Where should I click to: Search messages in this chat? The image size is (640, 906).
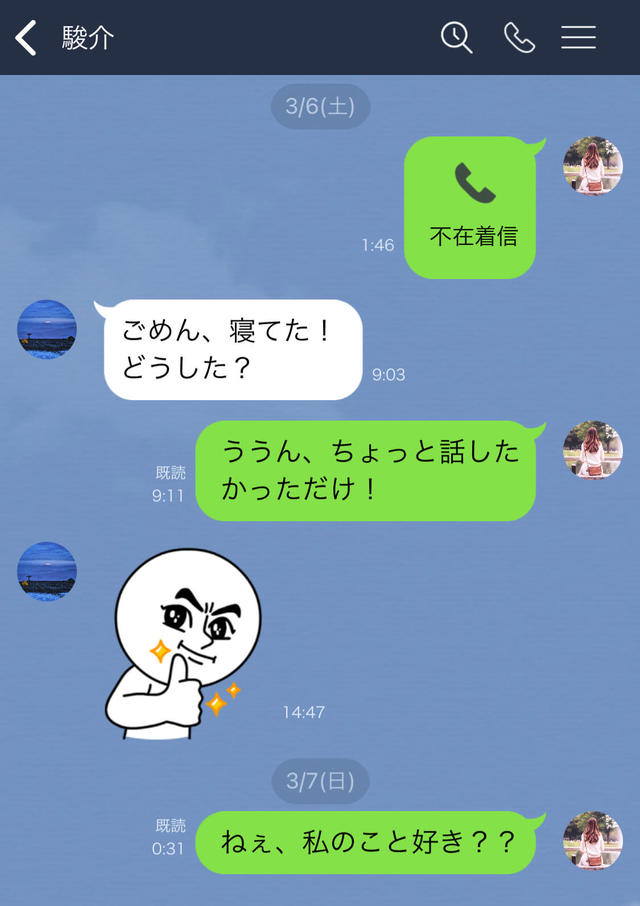click(x=457, y=38)
